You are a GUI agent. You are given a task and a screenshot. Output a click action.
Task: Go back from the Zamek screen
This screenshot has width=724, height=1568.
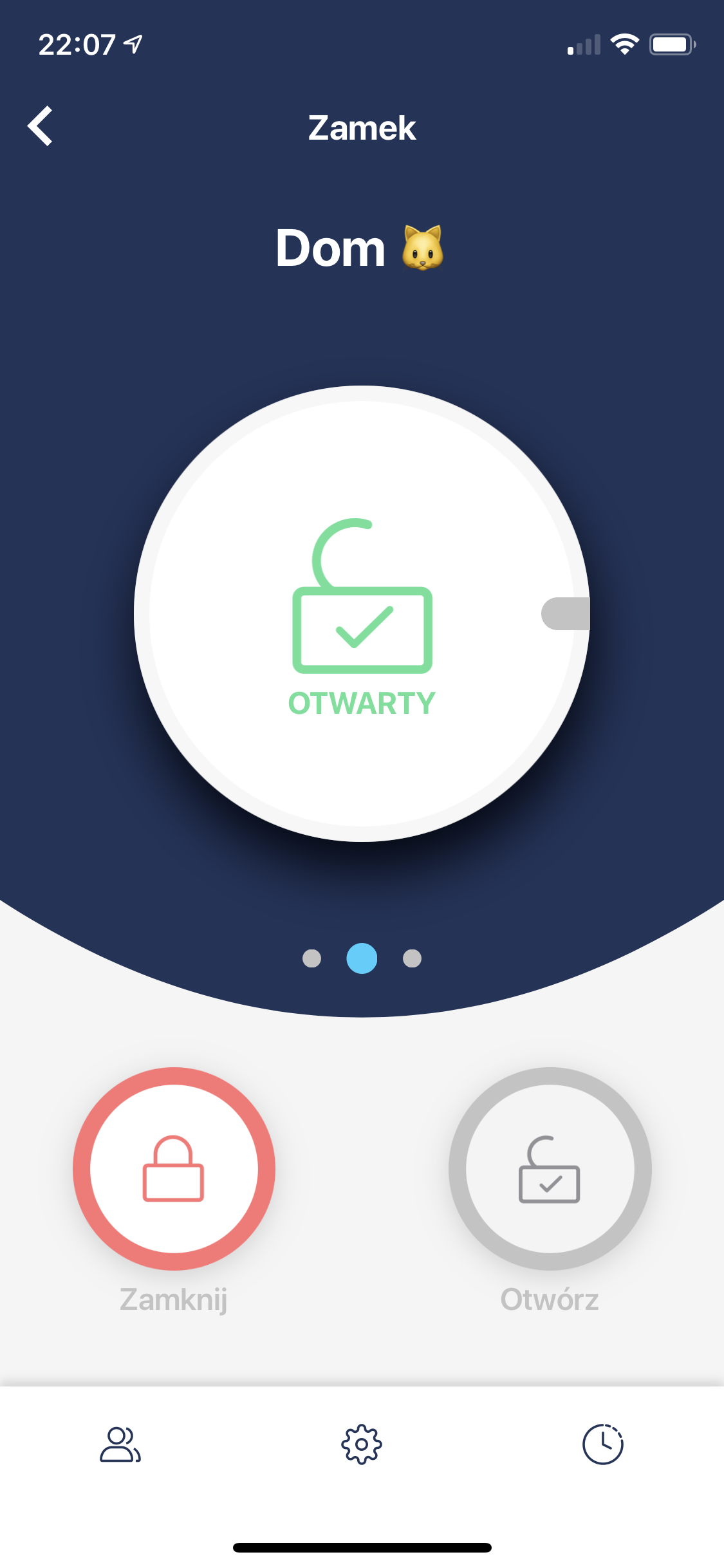tap(40, 126)
